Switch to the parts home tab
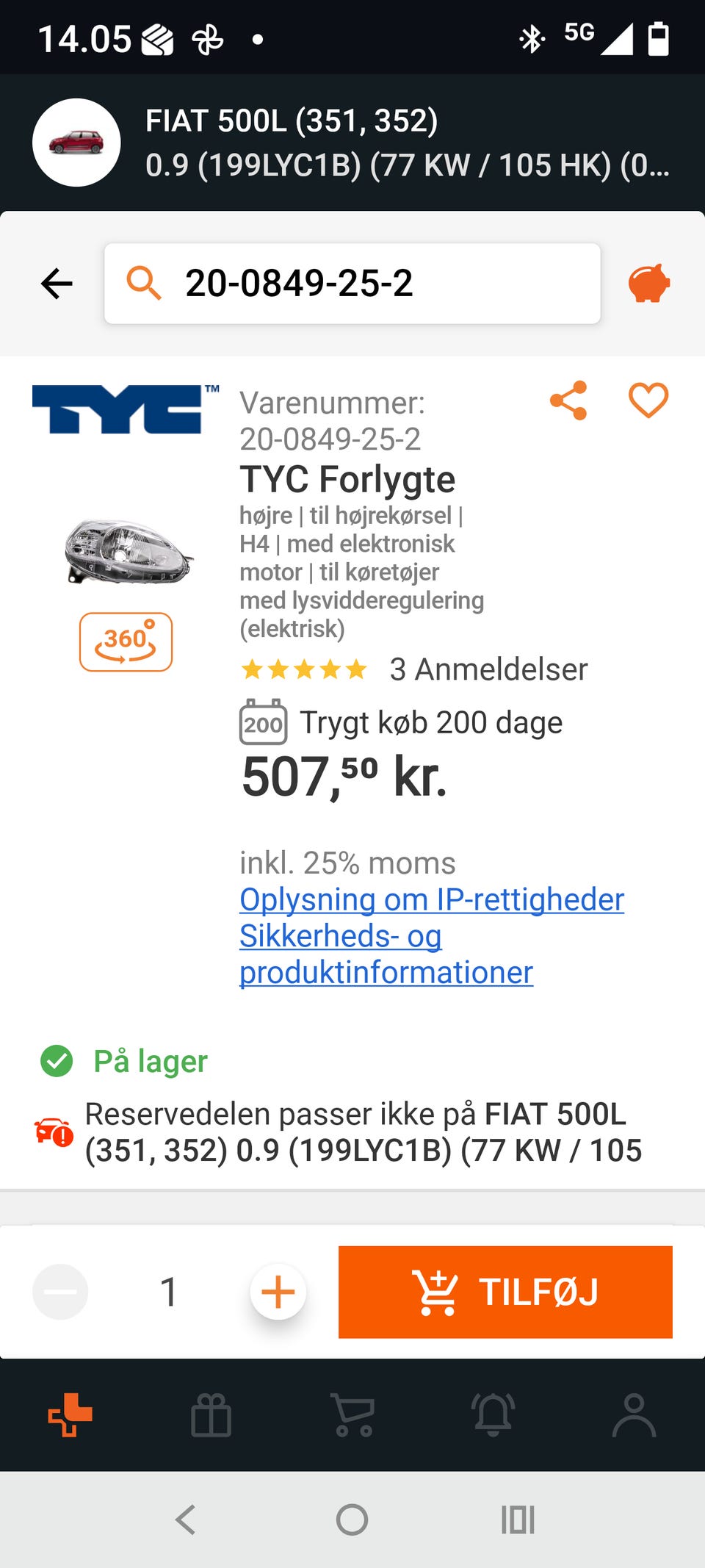The width and height of the screenshot is (705, 1568). click(70, 1414)
